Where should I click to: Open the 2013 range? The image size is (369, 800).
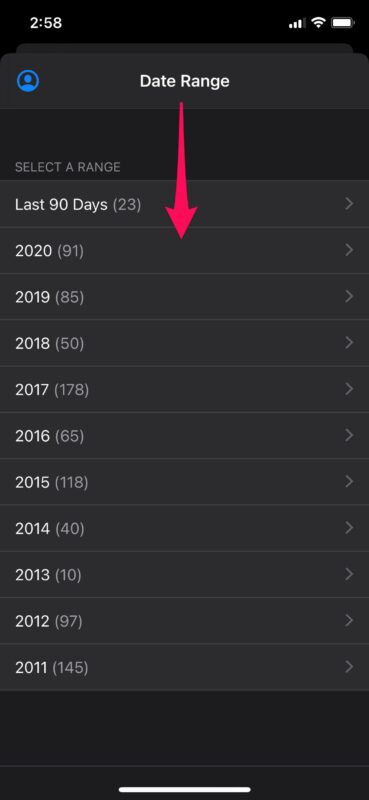point(184,575)
